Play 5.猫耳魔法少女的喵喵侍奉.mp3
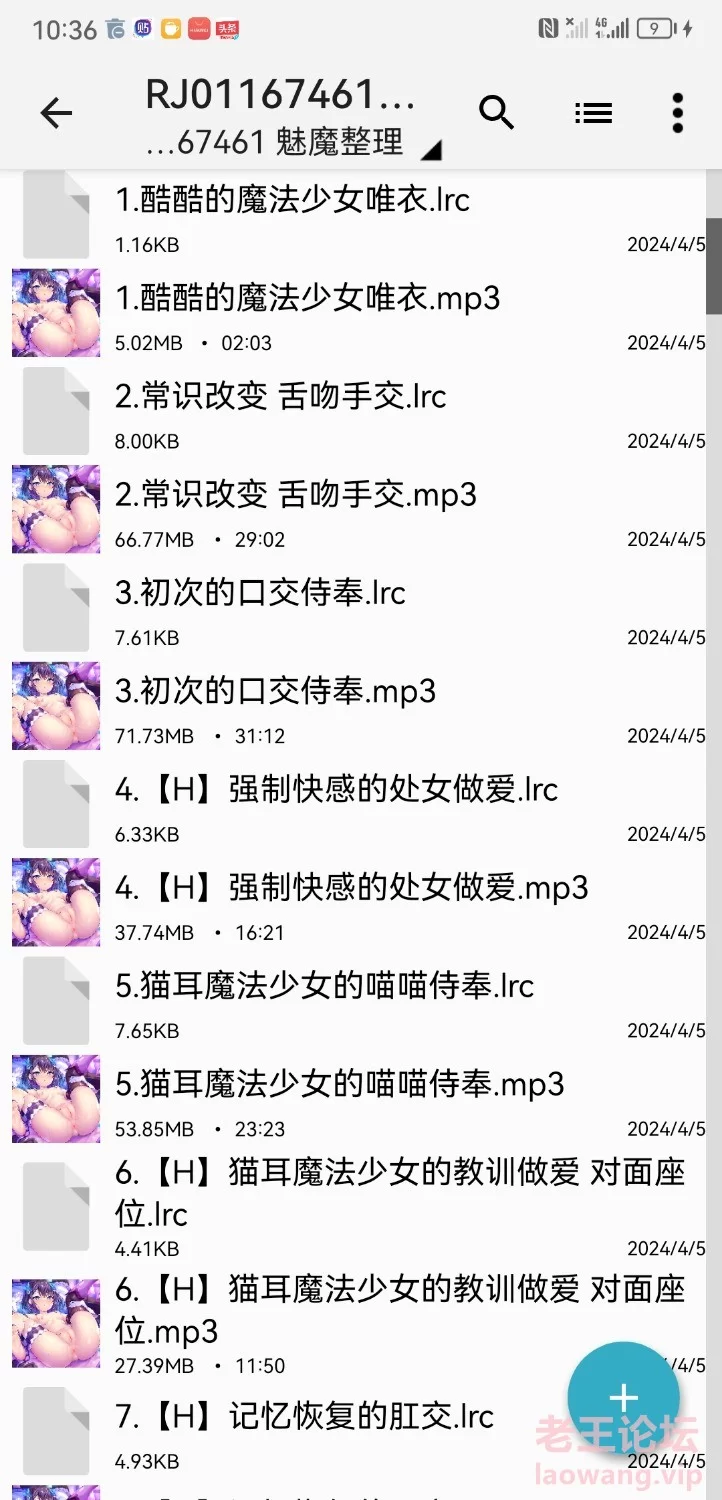 tap(361, 1102)
